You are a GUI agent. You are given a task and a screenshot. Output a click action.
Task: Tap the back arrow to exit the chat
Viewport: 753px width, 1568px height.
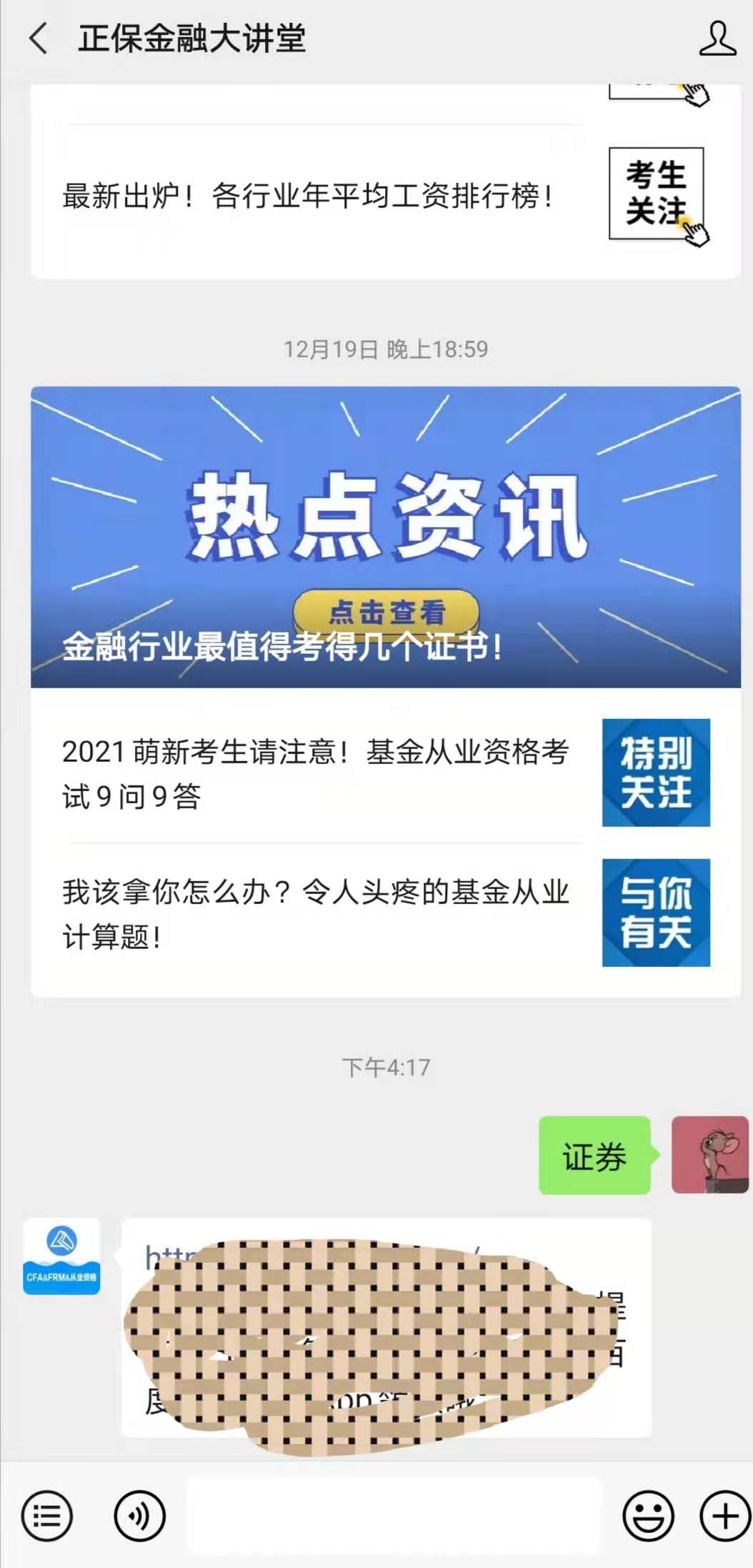39,39
